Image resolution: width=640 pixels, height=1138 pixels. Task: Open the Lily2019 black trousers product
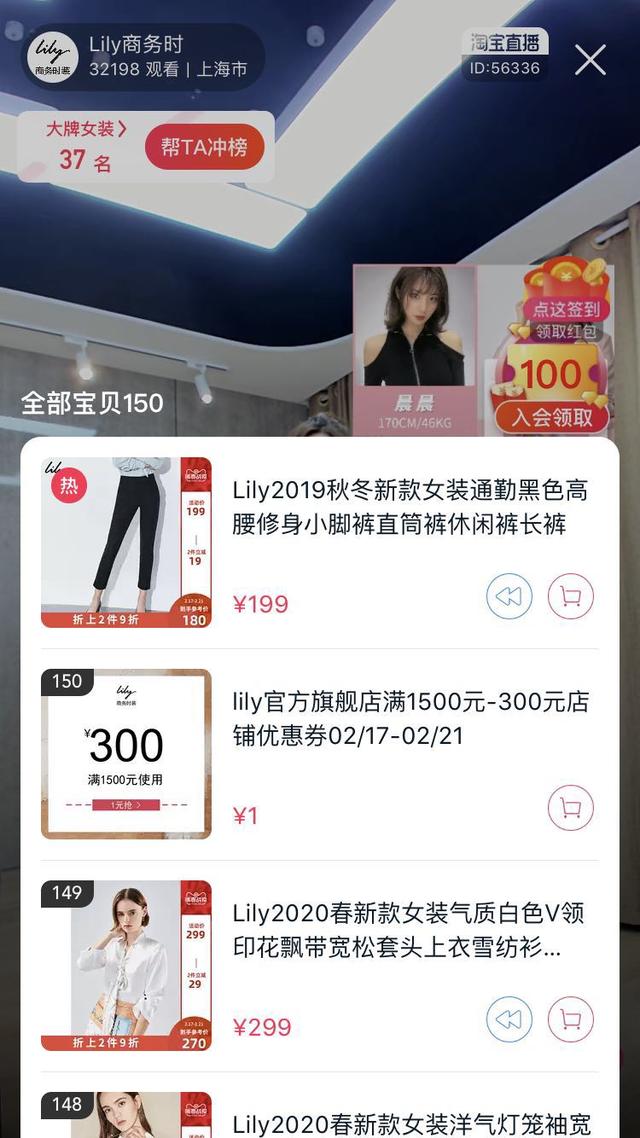click(410, 507)
